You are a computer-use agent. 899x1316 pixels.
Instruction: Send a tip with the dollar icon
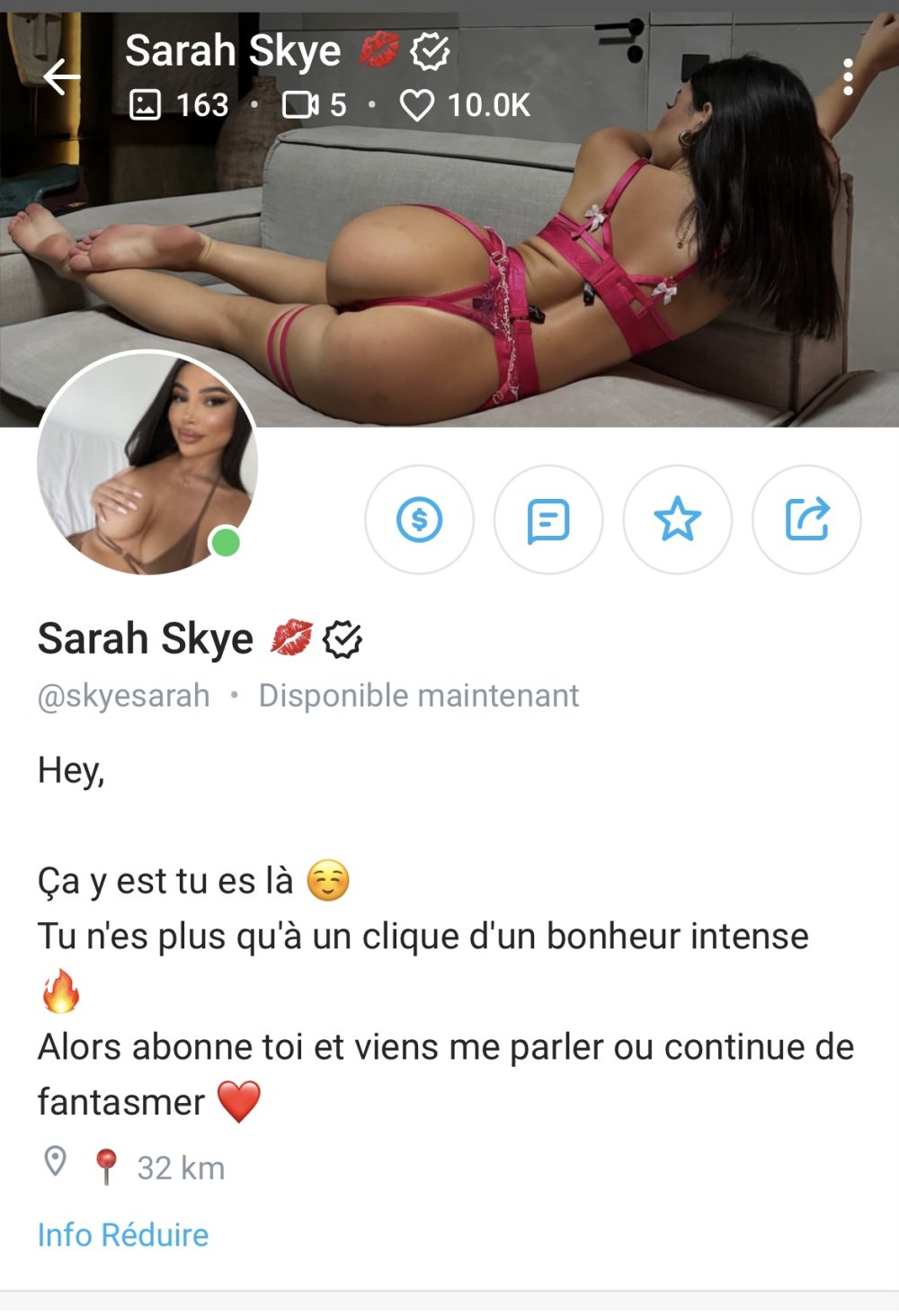[x=419, y=520]
